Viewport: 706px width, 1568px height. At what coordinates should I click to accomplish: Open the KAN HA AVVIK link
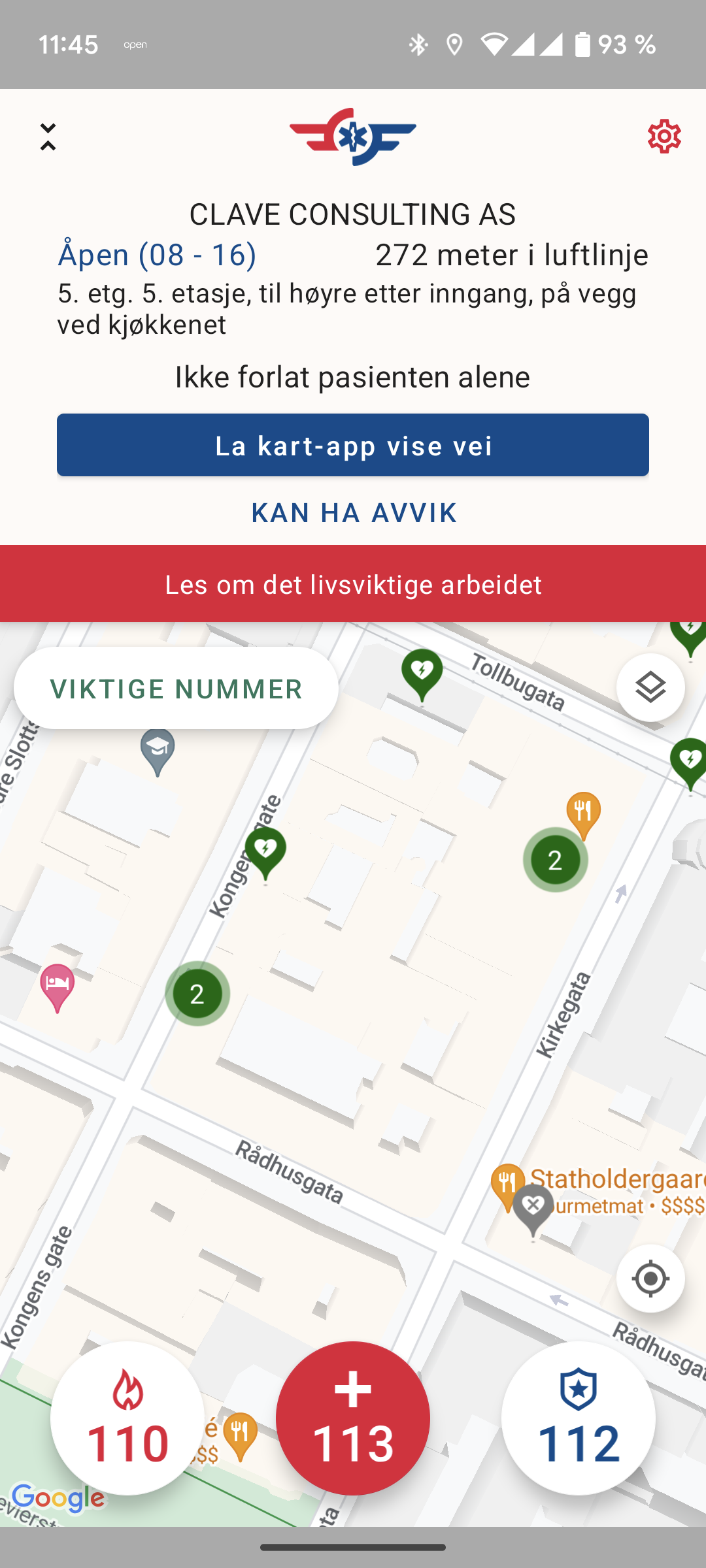(353, 513)
